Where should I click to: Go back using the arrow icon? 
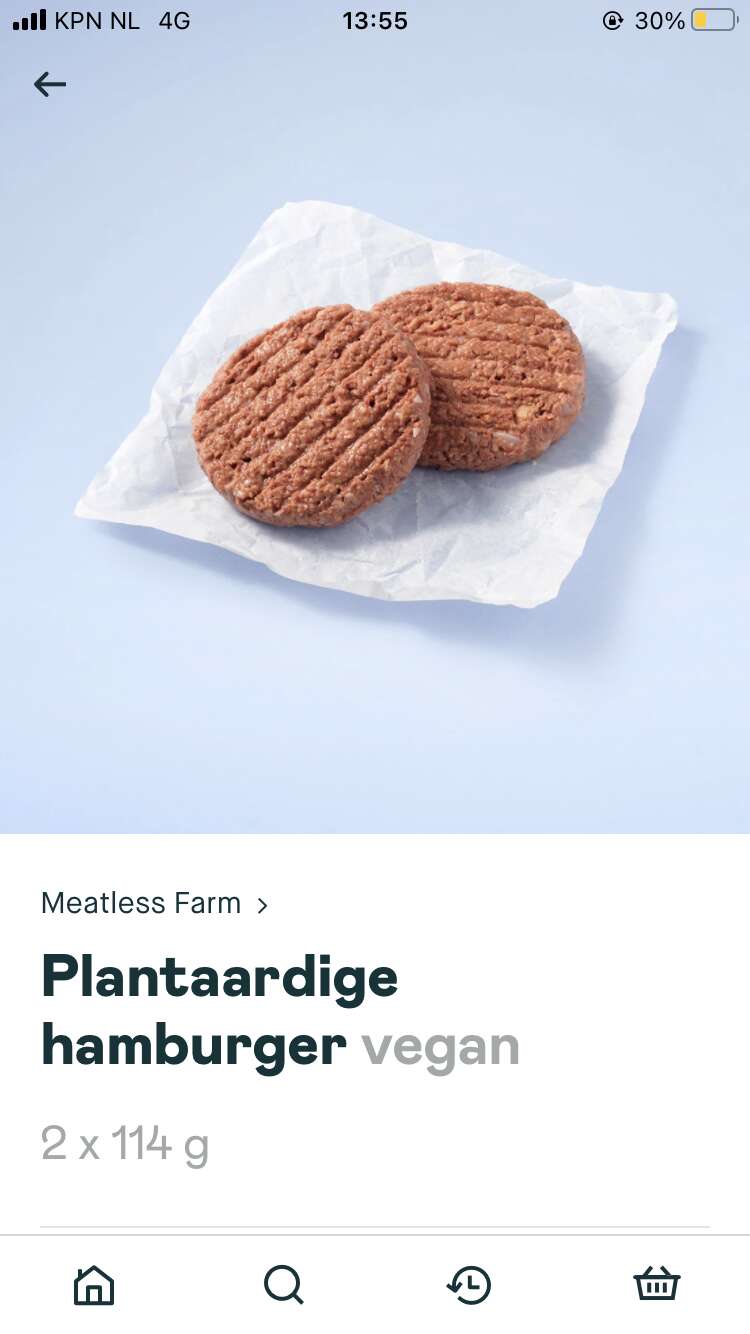point(50,85)
